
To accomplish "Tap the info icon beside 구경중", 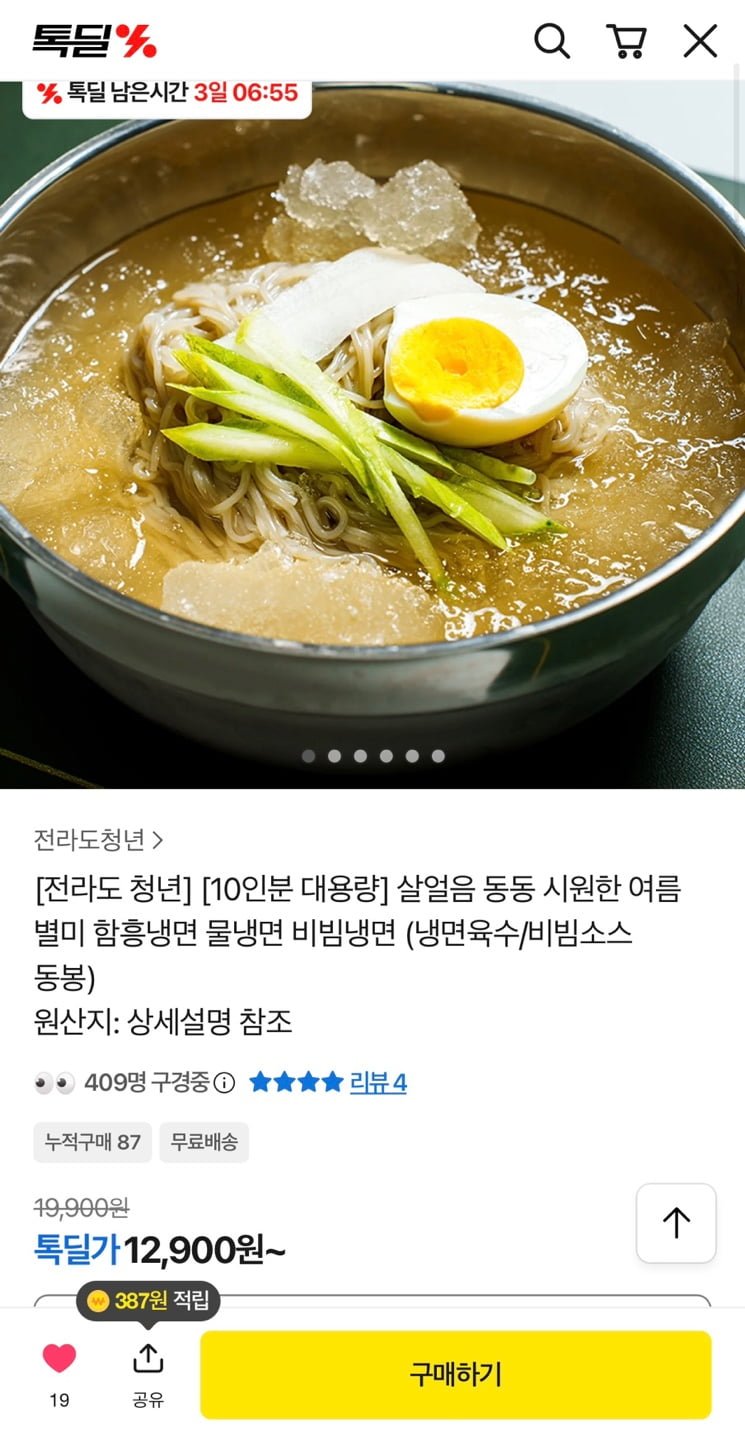I will (225, 1083).
